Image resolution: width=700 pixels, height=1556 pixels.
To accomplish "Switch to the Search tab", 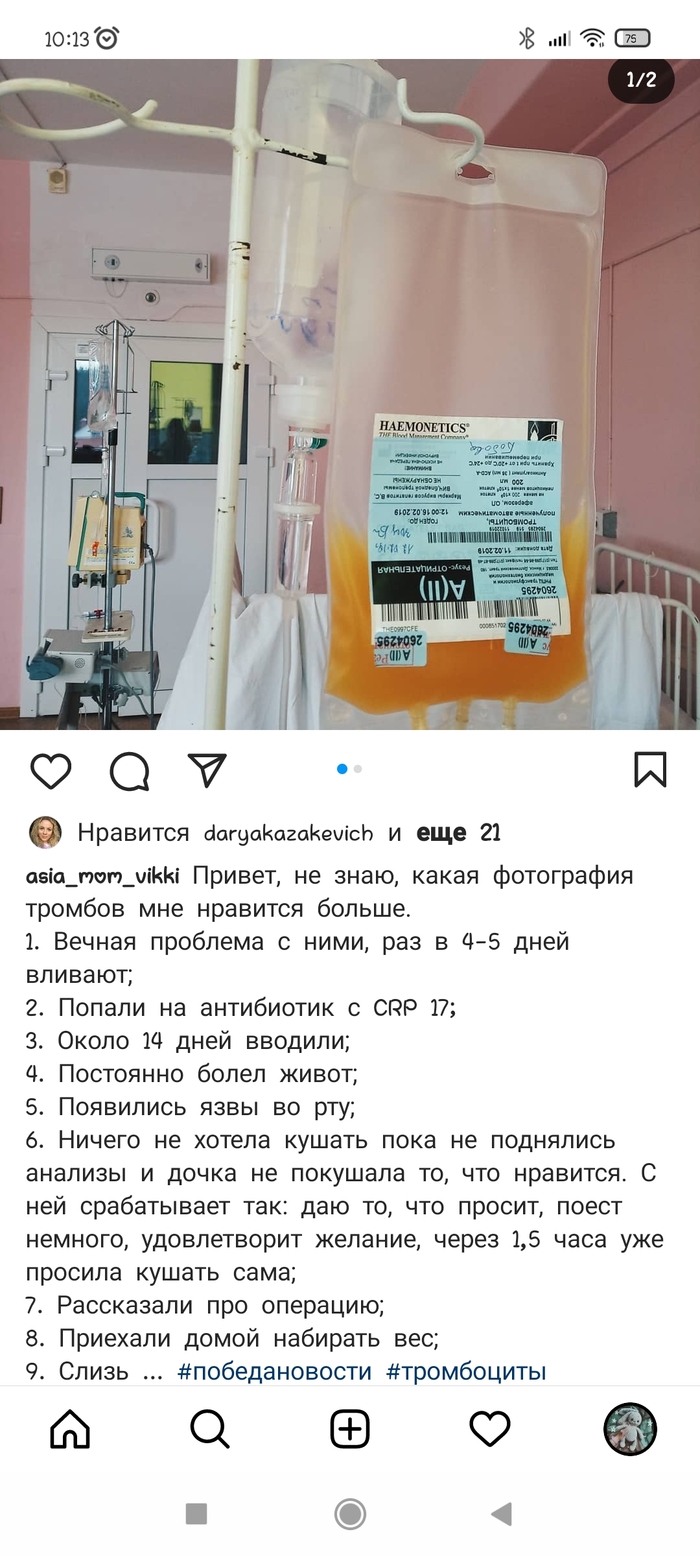I will point(210,1430).
